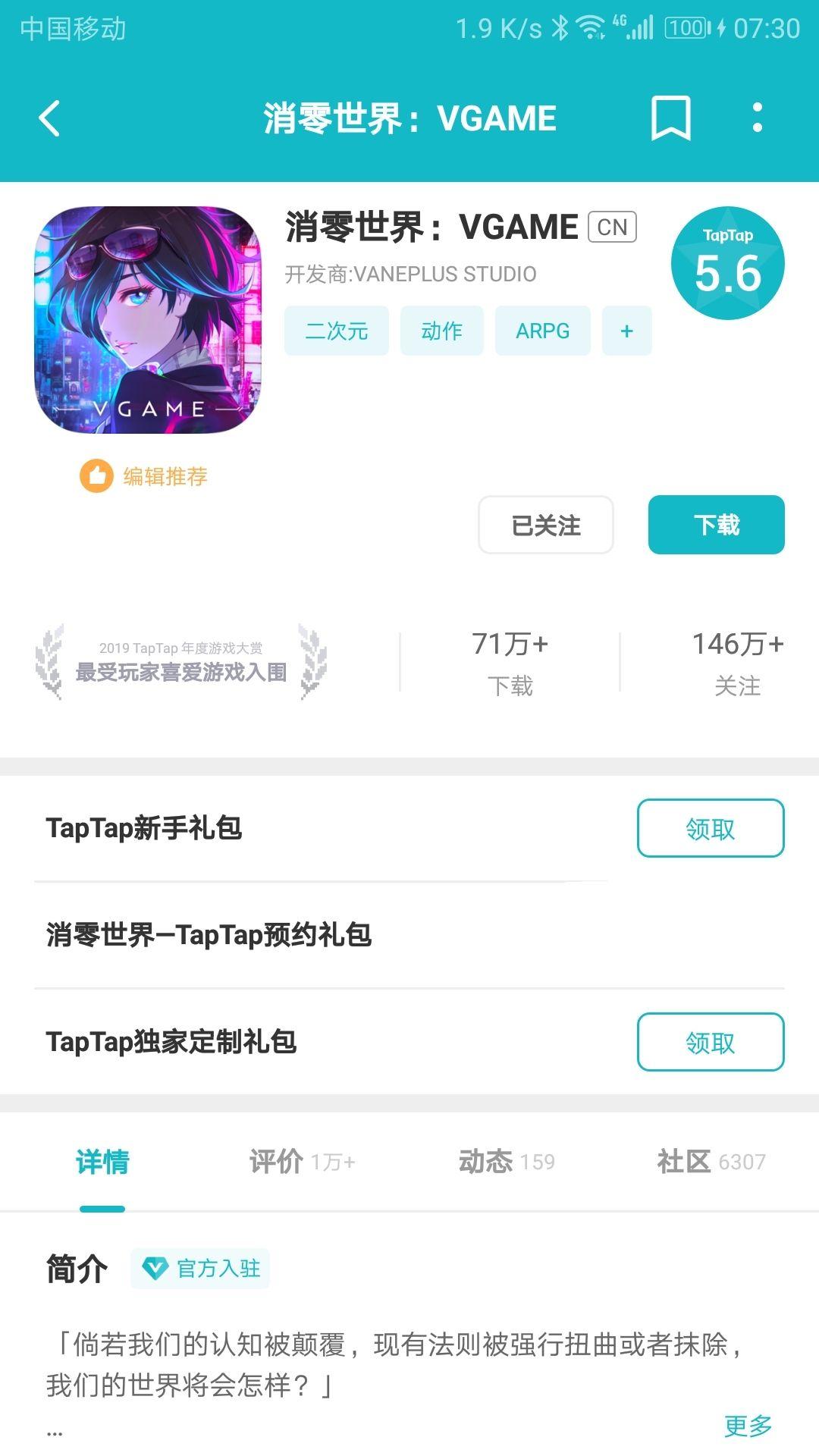Viewport: 819px width, 1456px height.
Task: Claim the TapTap新手礼包 gift
Action: (x=710, y=828)
